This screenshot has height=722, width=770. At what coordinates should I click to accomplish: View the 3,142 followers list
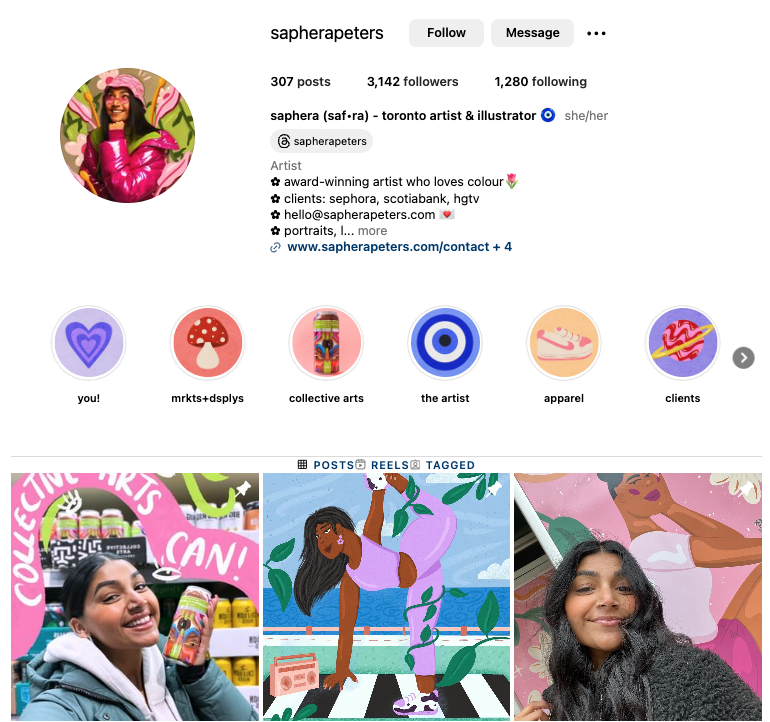(x=412, y=82)
